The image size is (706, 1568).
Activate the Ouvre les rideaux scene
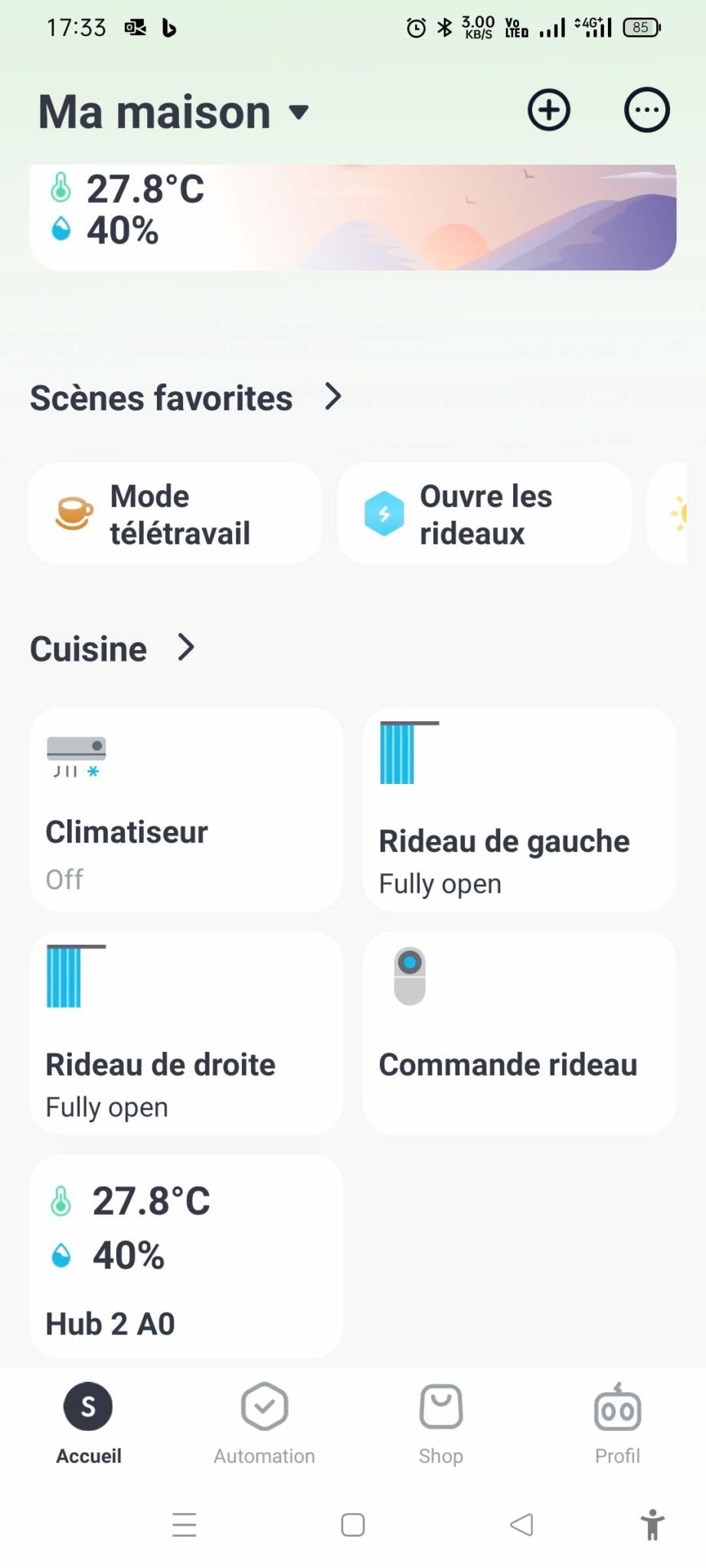click(x=484, y=514)
